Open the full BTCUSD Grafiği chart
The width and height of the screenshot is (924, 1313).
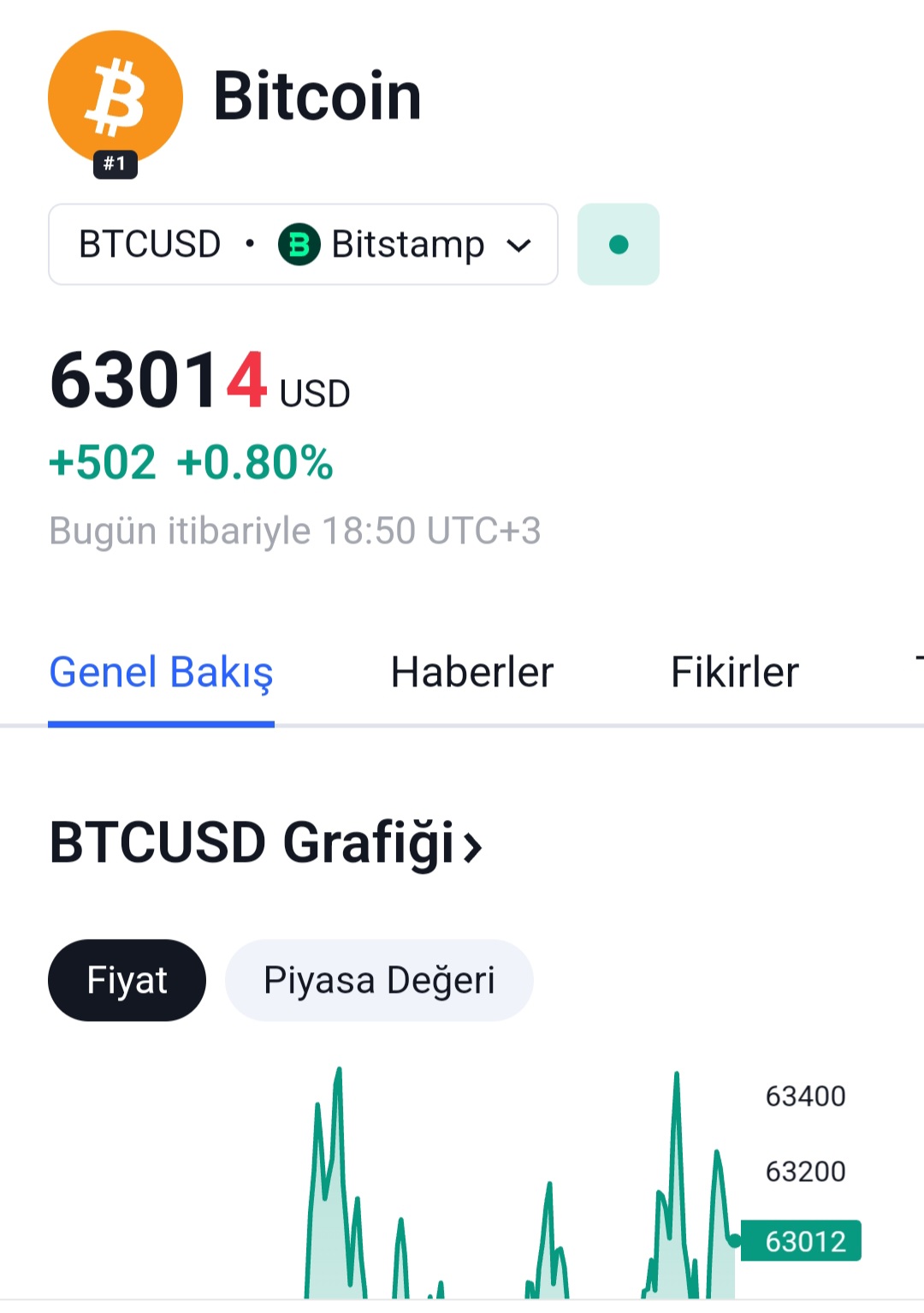click(x=266, y=844)
